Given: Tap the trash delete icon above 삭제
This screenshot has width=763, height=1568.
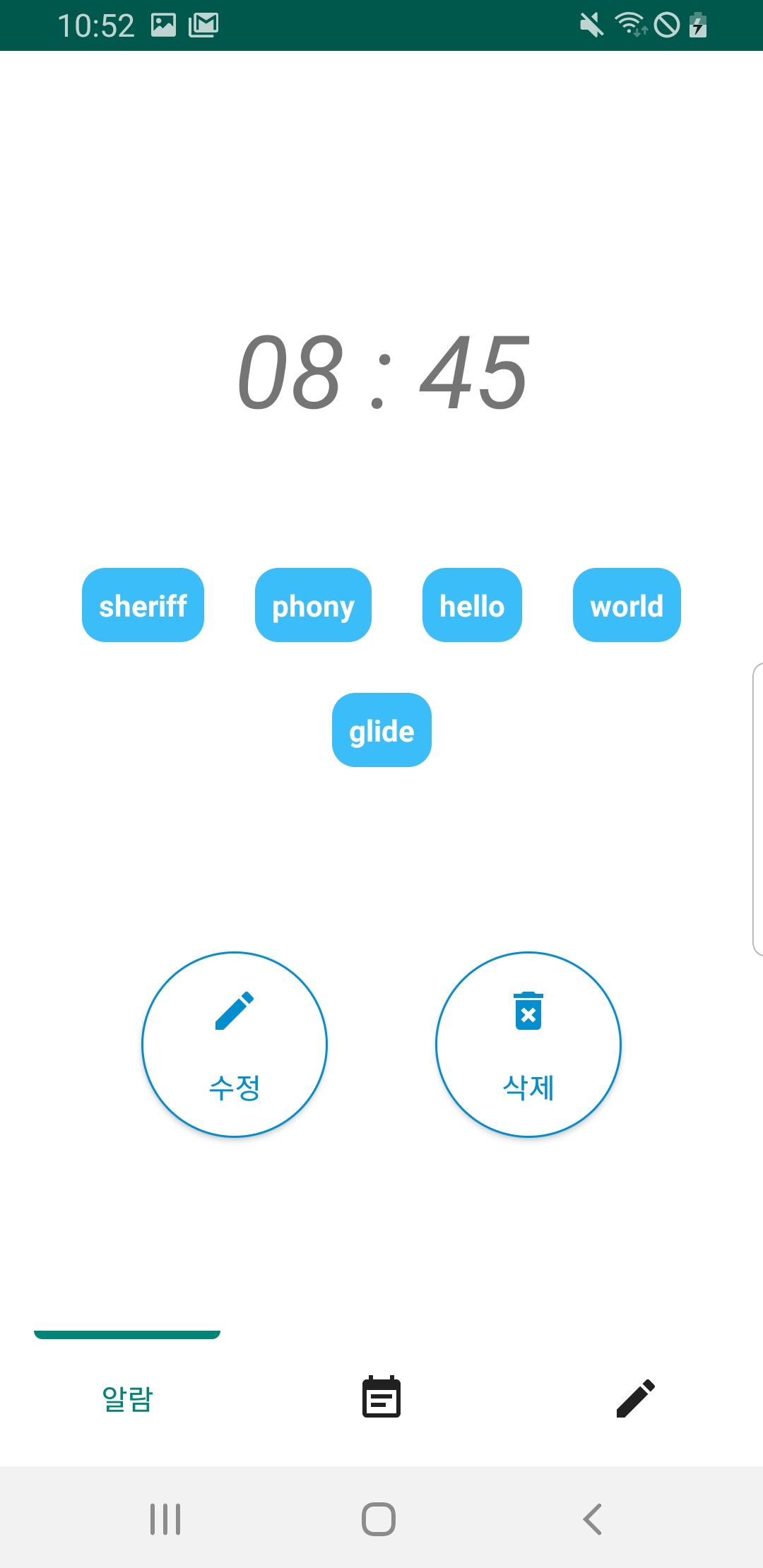Looking at the screenshot, I should click(x=528, y=1010).
